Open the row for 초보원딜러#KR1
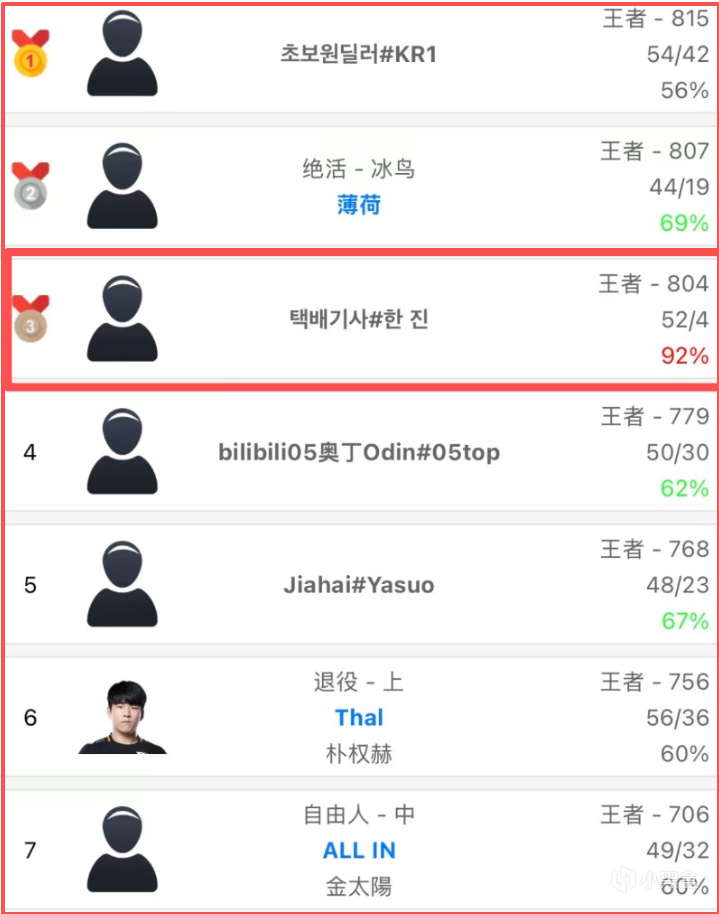Screen dimensions: 719x914 click(358, 55)
